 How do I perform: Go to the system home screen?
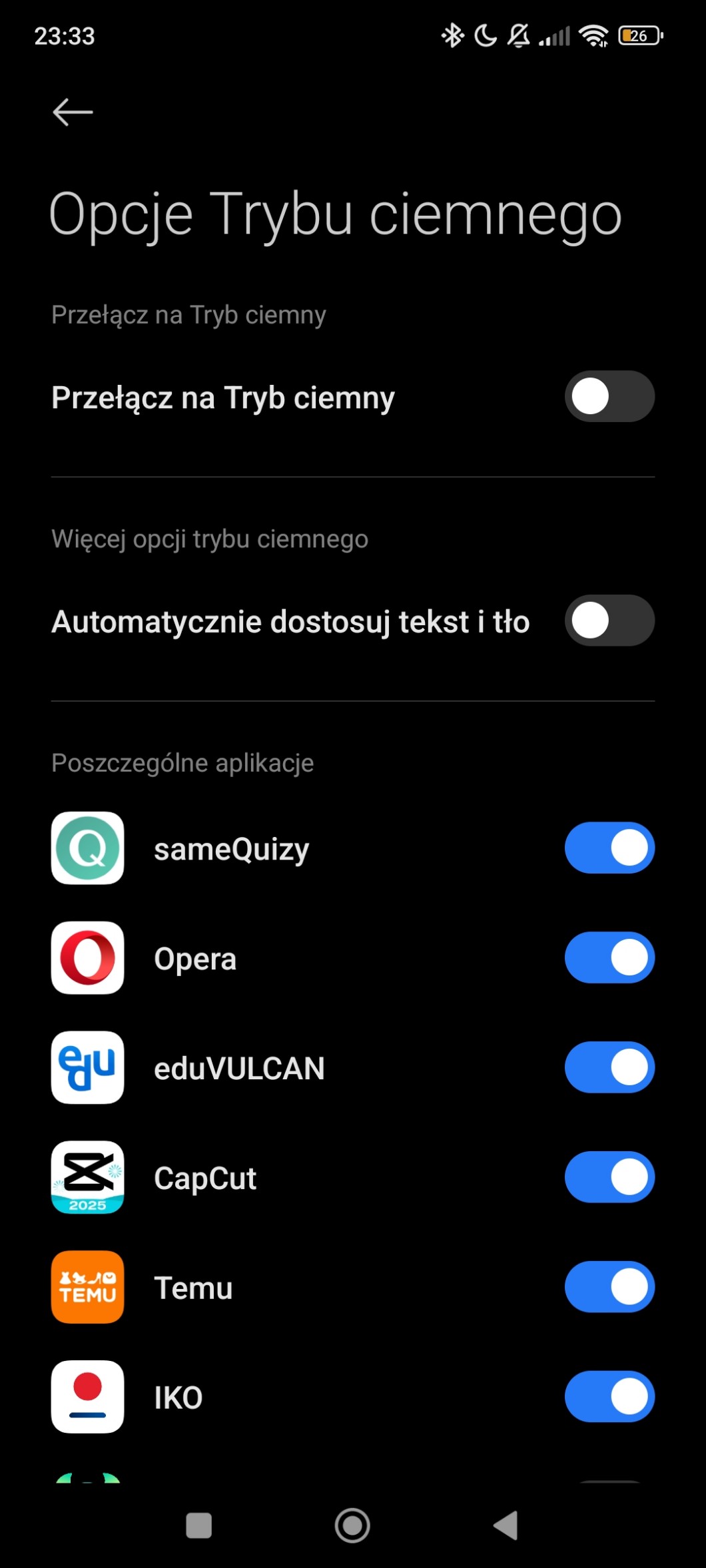click(352, 1525)
